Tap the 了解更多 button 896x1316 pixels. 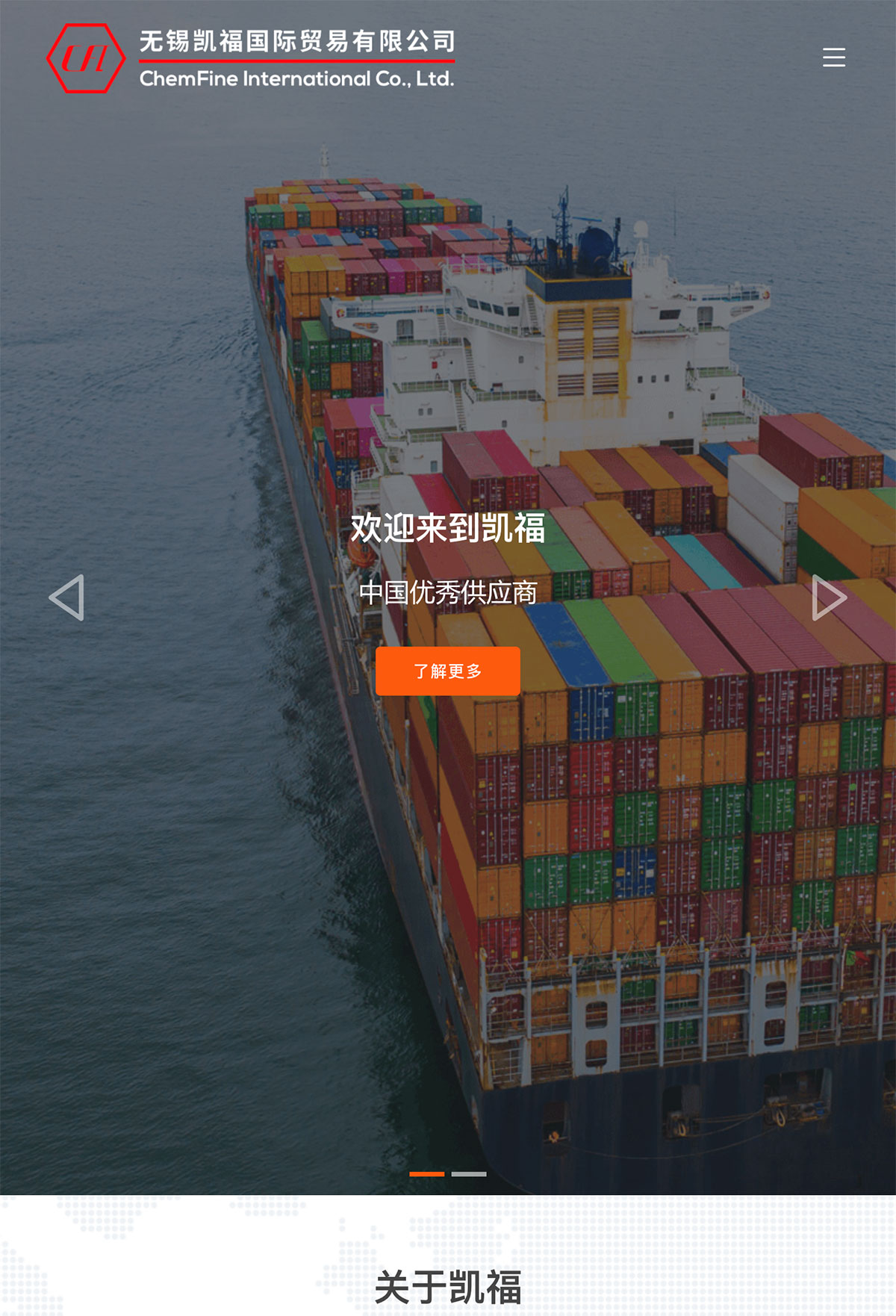pos(448,671)
